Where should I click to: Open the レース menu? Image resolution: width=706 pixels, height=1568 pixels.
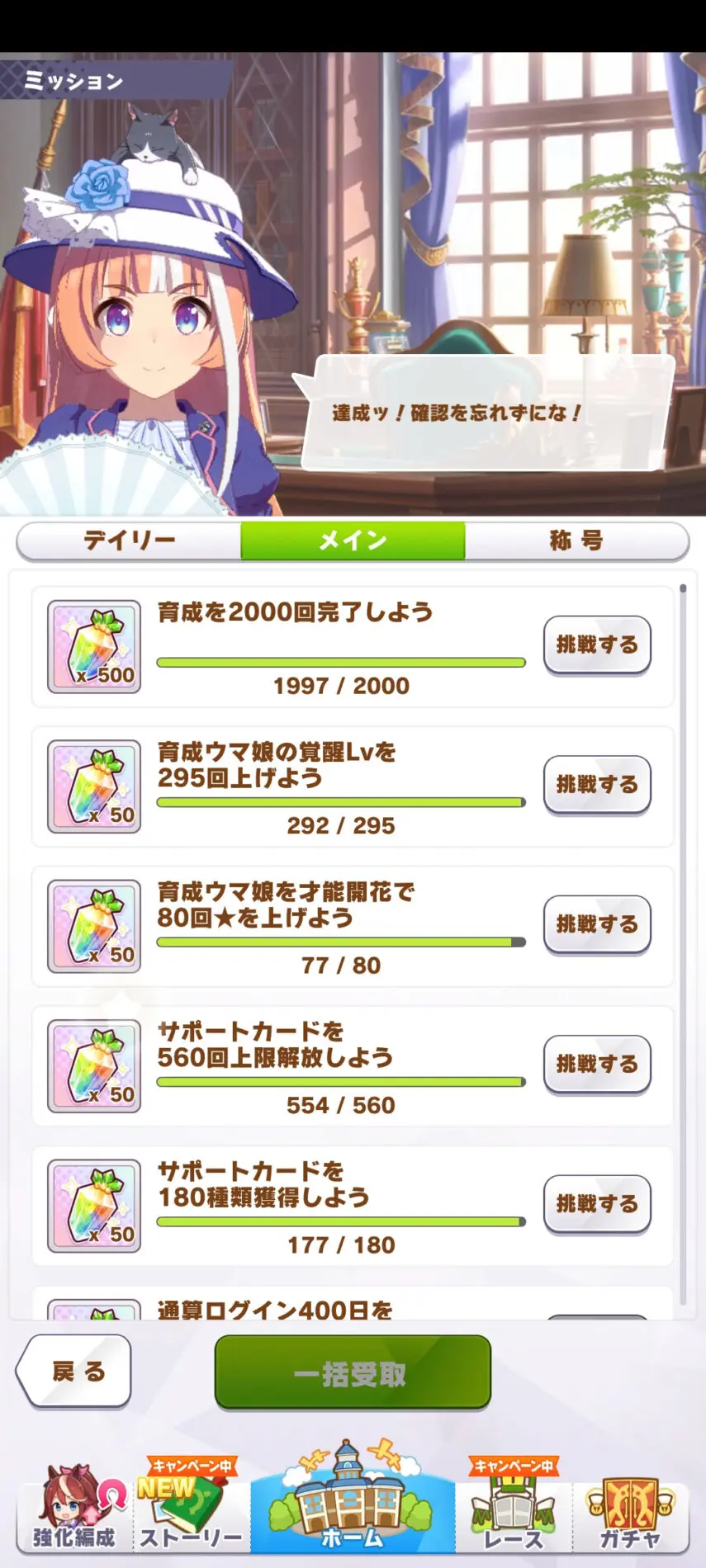coord(514,1509)
